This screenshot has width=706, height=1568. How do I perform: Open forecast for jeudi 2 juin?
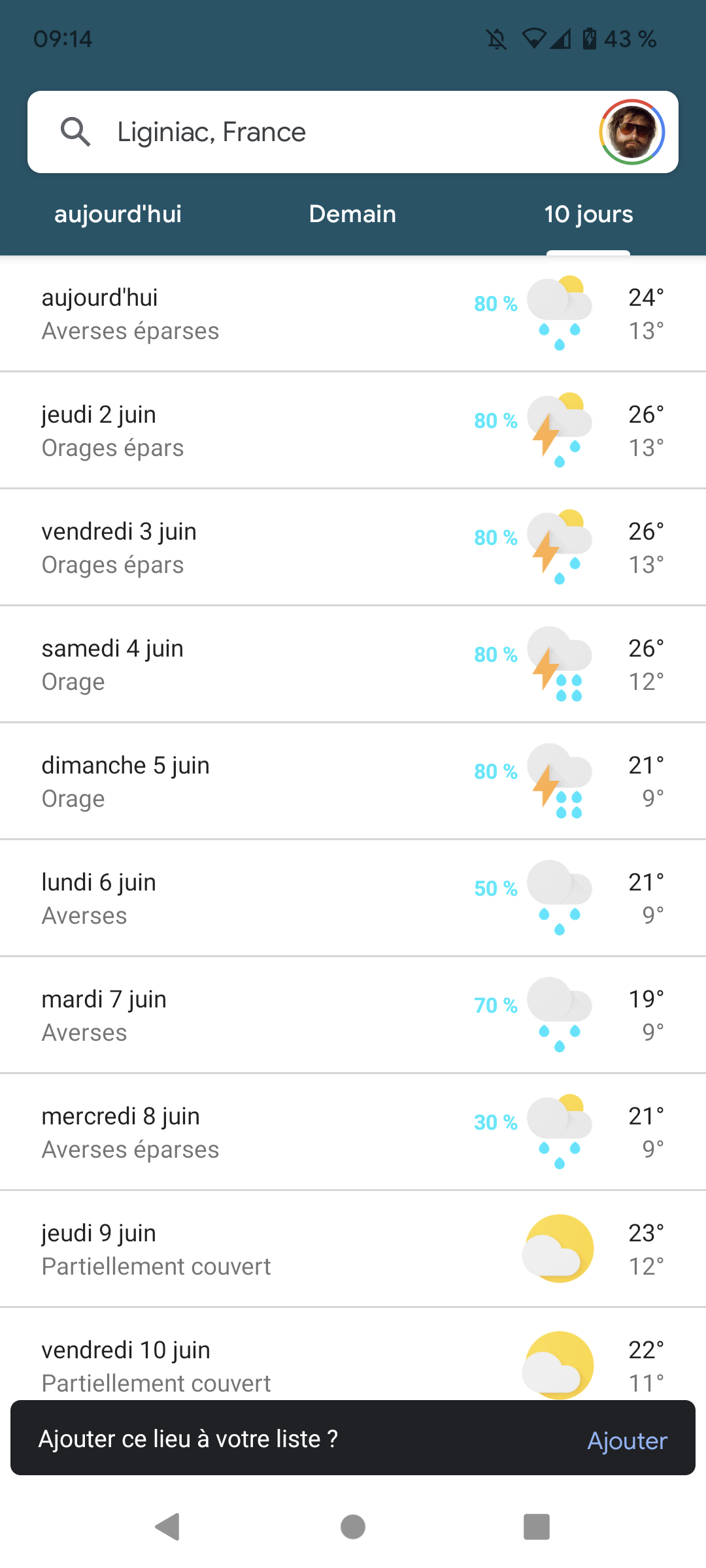tap(353, 431)
